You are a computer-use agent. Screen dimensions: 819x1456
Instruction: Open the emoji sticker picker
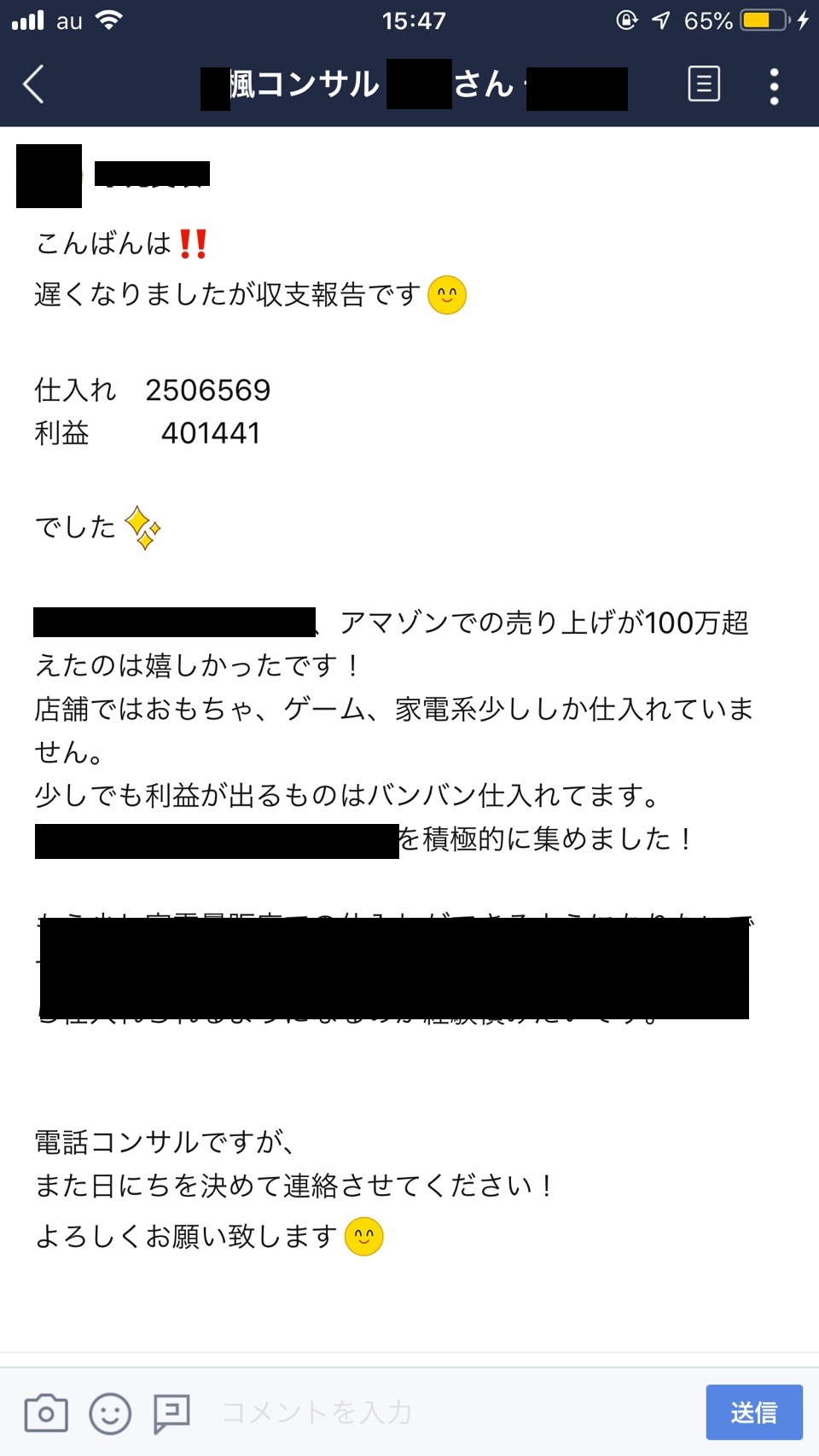pyautogui.click(x=110, y=1413)
